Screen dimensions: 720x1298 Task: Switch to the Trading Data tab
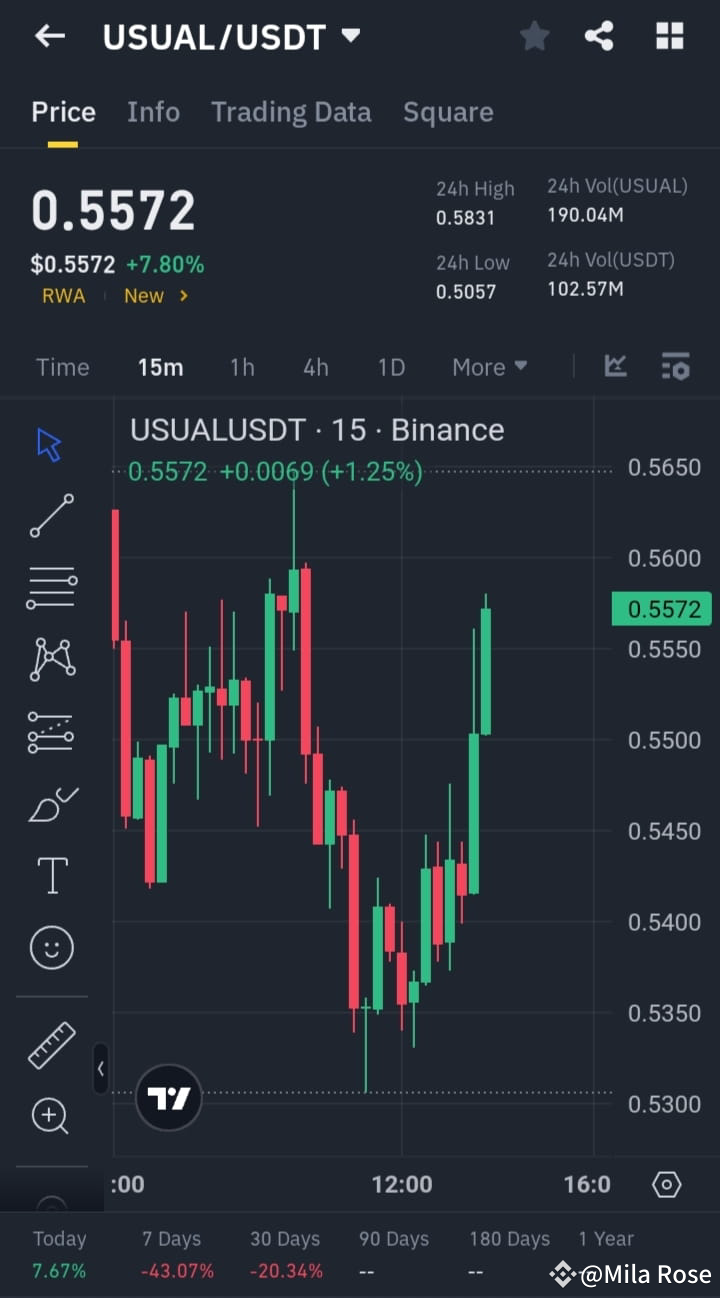pyautogui.click(x=291, y=112)
